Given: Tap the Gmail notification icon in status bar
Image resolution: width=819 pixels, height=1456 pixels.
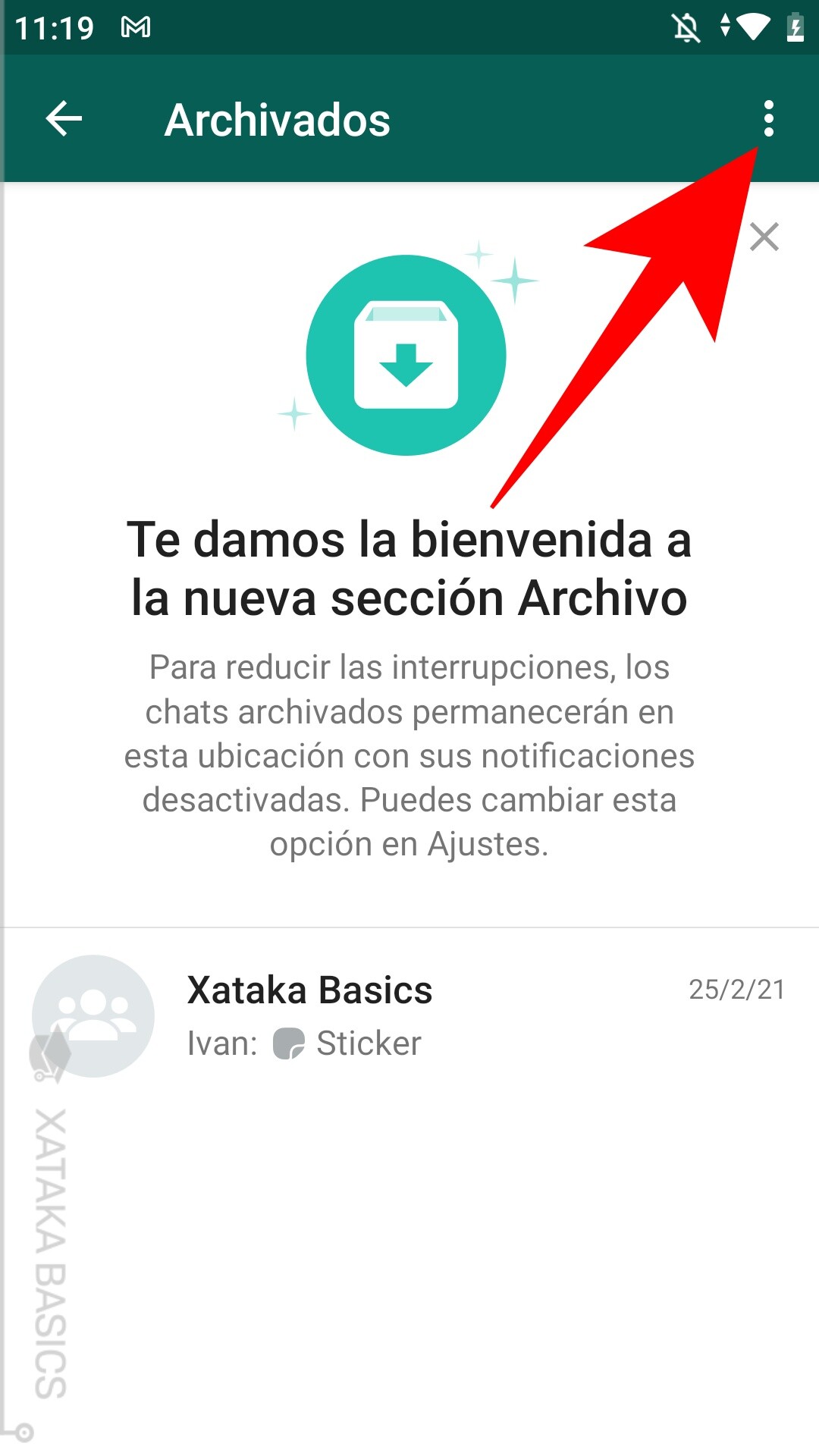Looking at the screenshot, I should tap(136, 27).
